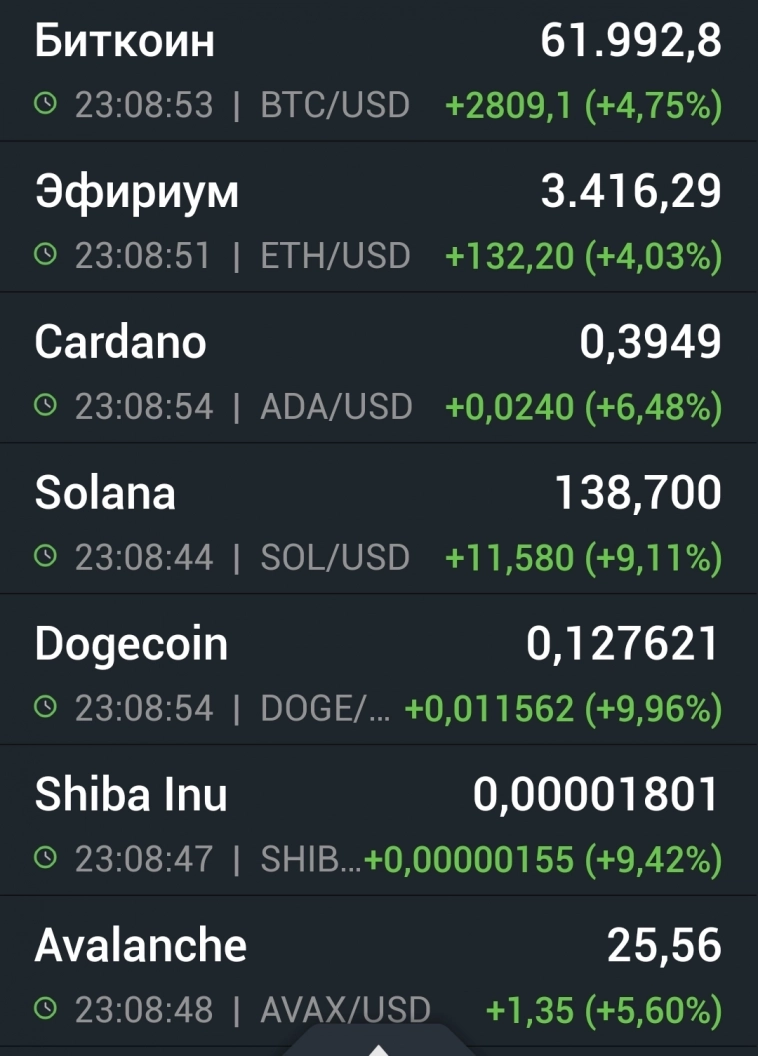Open the Эфириум instrument details
The image size is (758, 1056).
point(135,190)
